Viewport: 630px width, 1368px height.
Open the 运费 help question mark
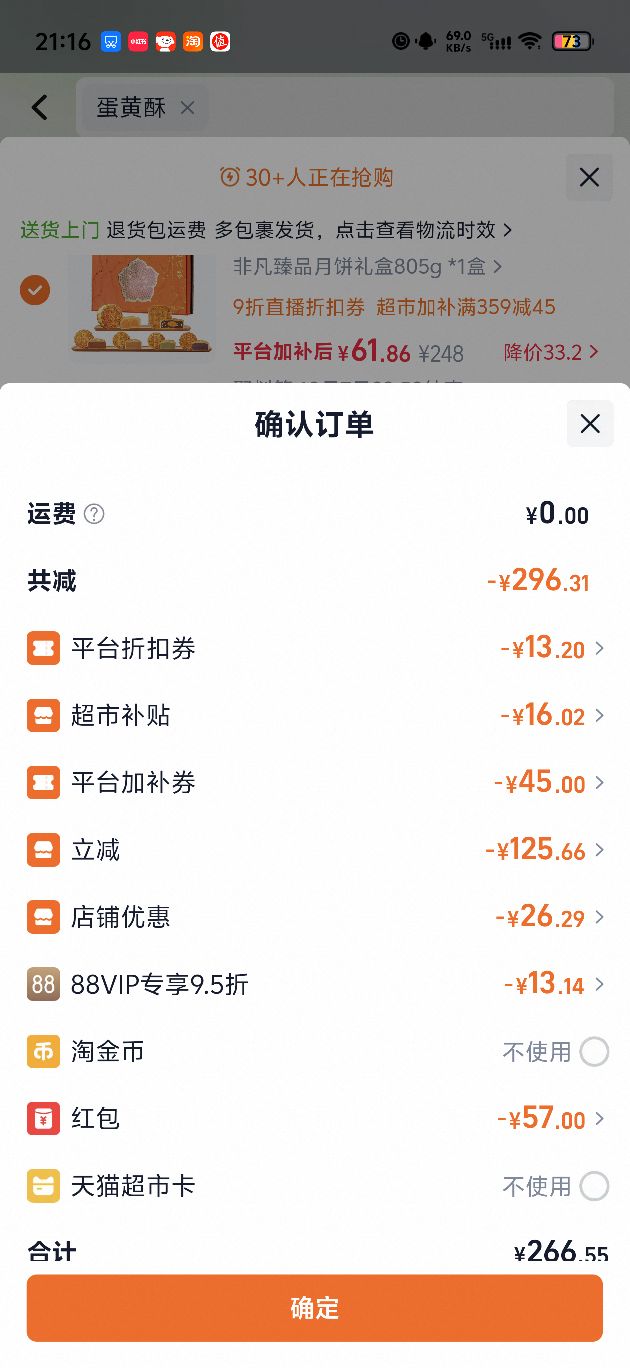pos(94,514)
